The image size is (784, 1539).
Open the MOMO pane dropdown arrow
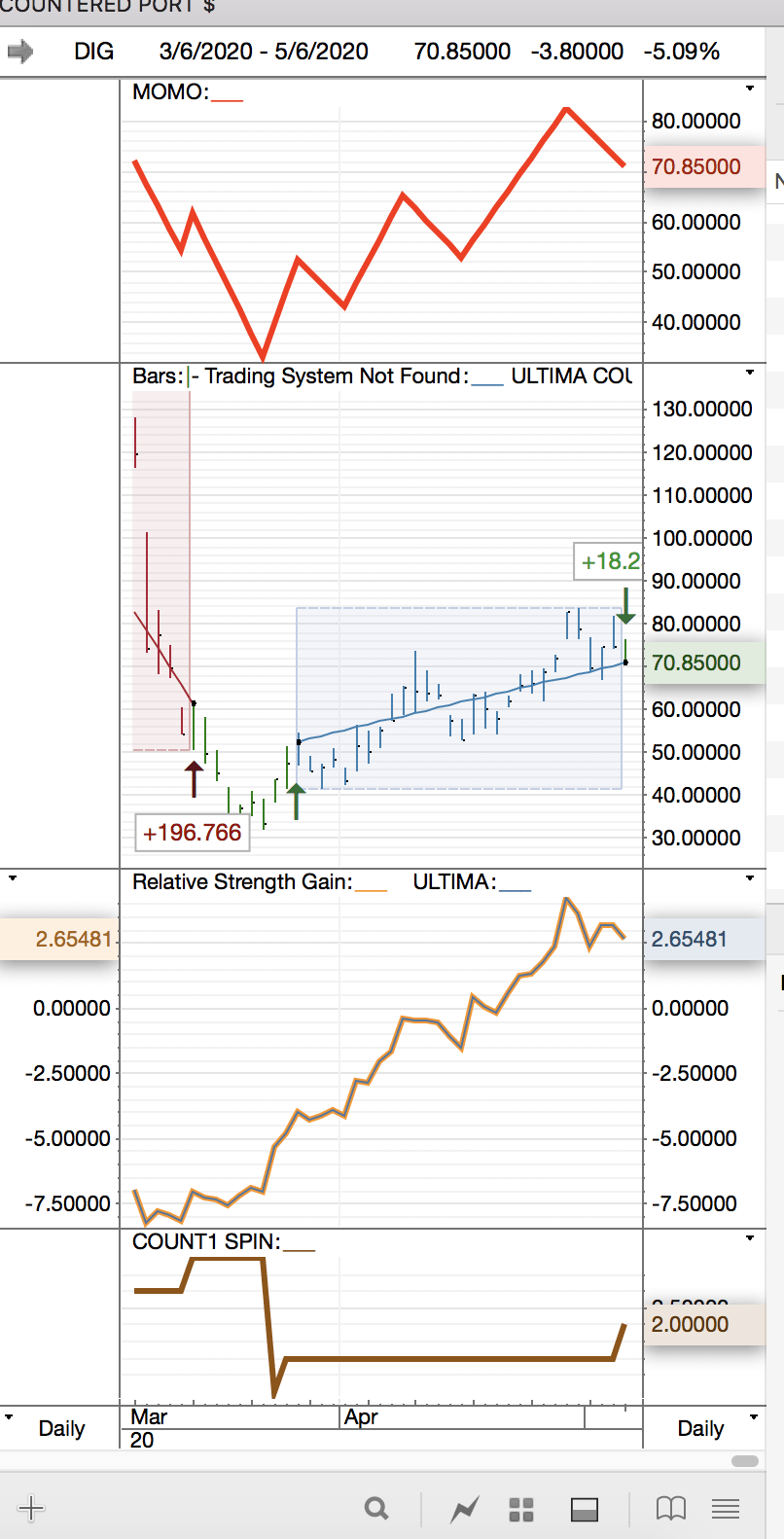click(750, 89)
